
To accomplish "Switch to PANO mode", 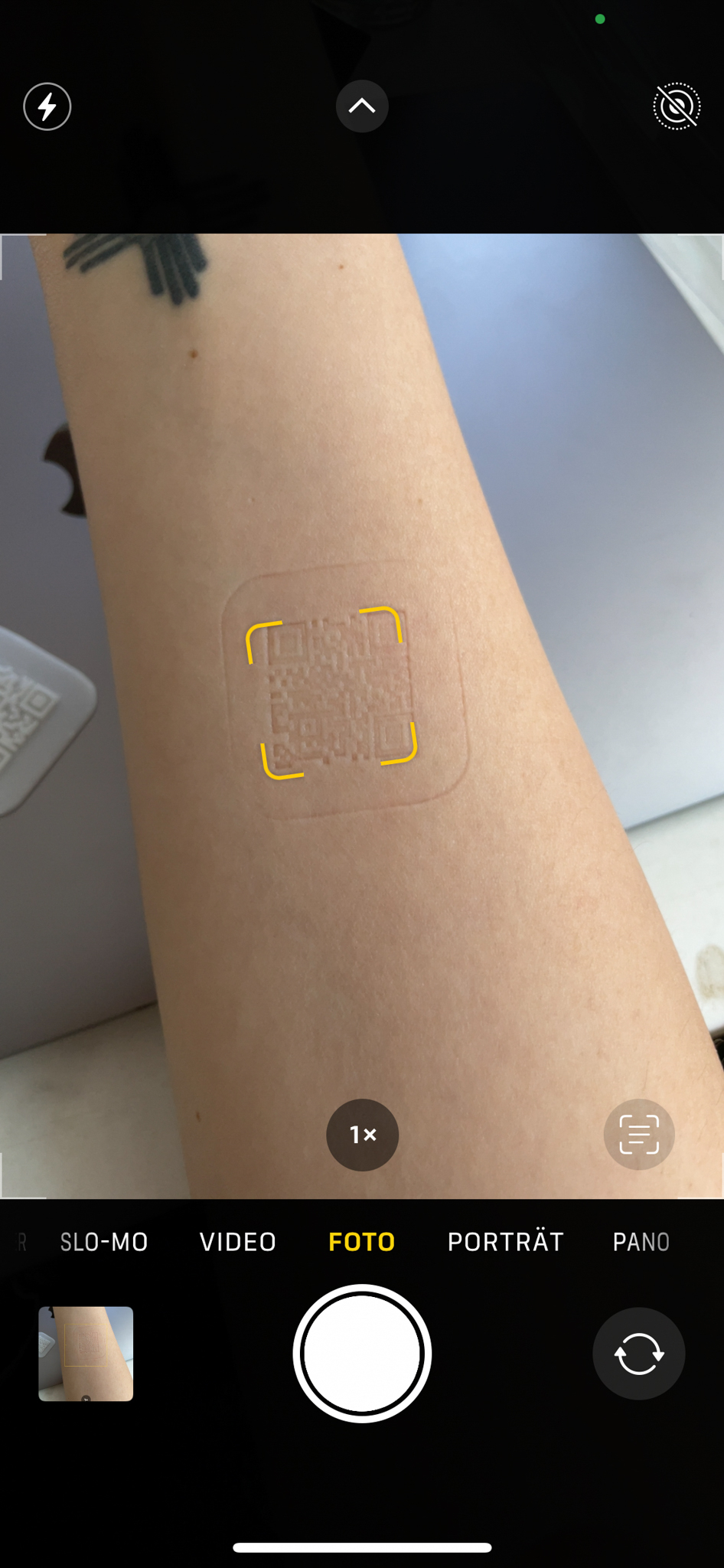I will click(x=641, y=1242).
